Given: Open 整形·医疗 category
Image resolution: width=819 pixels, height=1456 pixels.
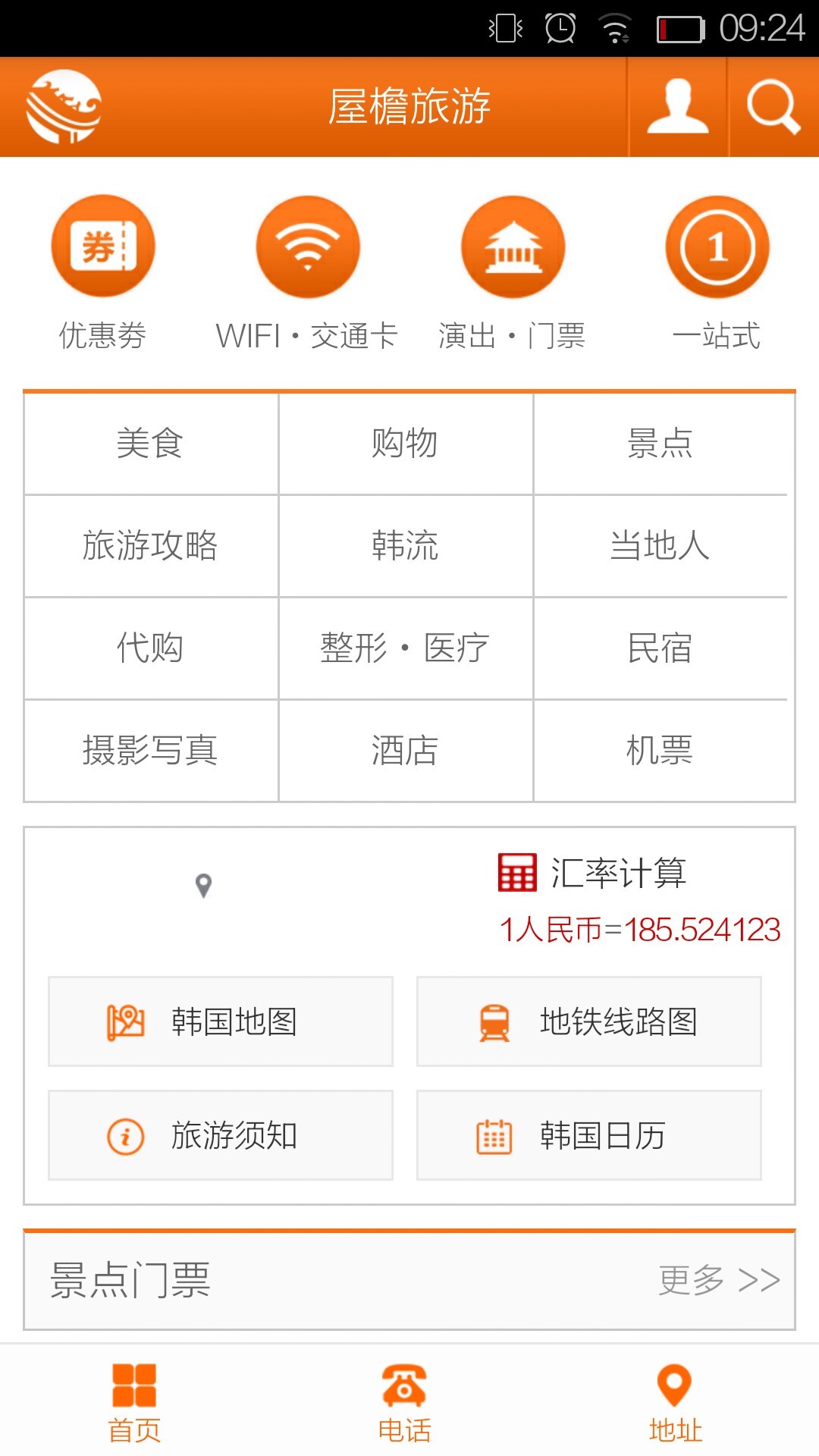Looking at the screenshot, I should pos(405,648).
